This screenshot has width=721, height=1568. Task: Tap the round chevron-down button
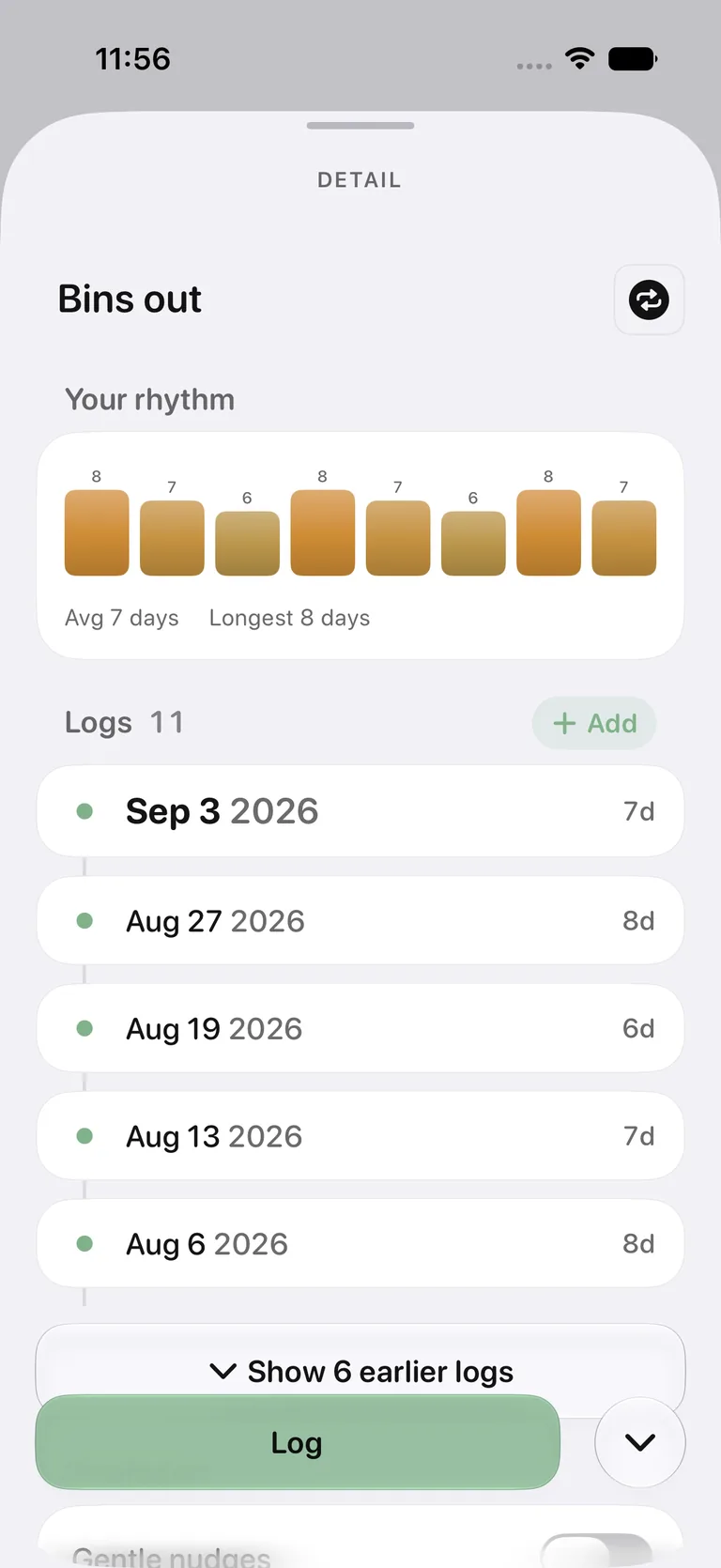coord(640,1442)
